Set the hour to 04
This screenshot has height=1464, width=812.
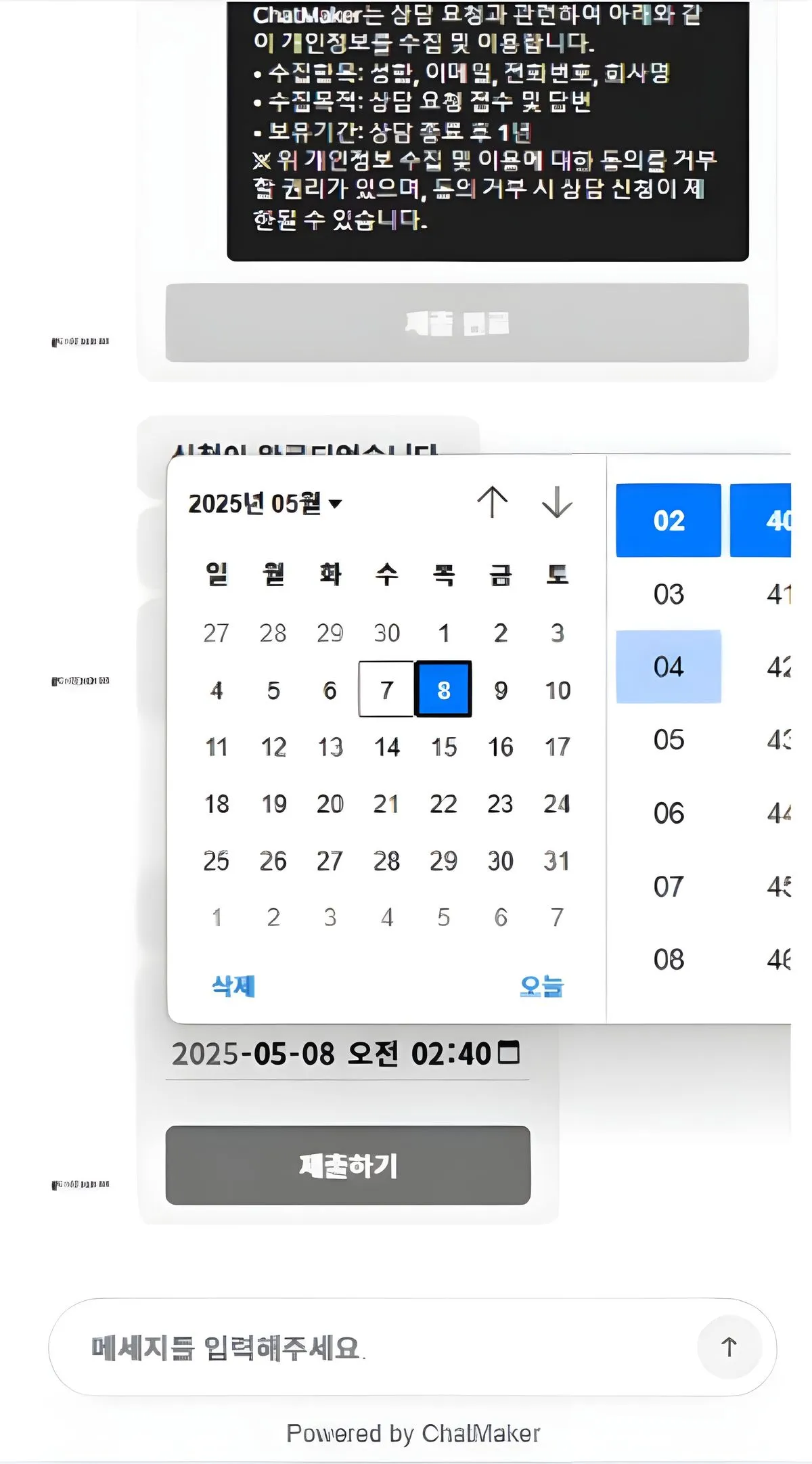click(669, 667)
